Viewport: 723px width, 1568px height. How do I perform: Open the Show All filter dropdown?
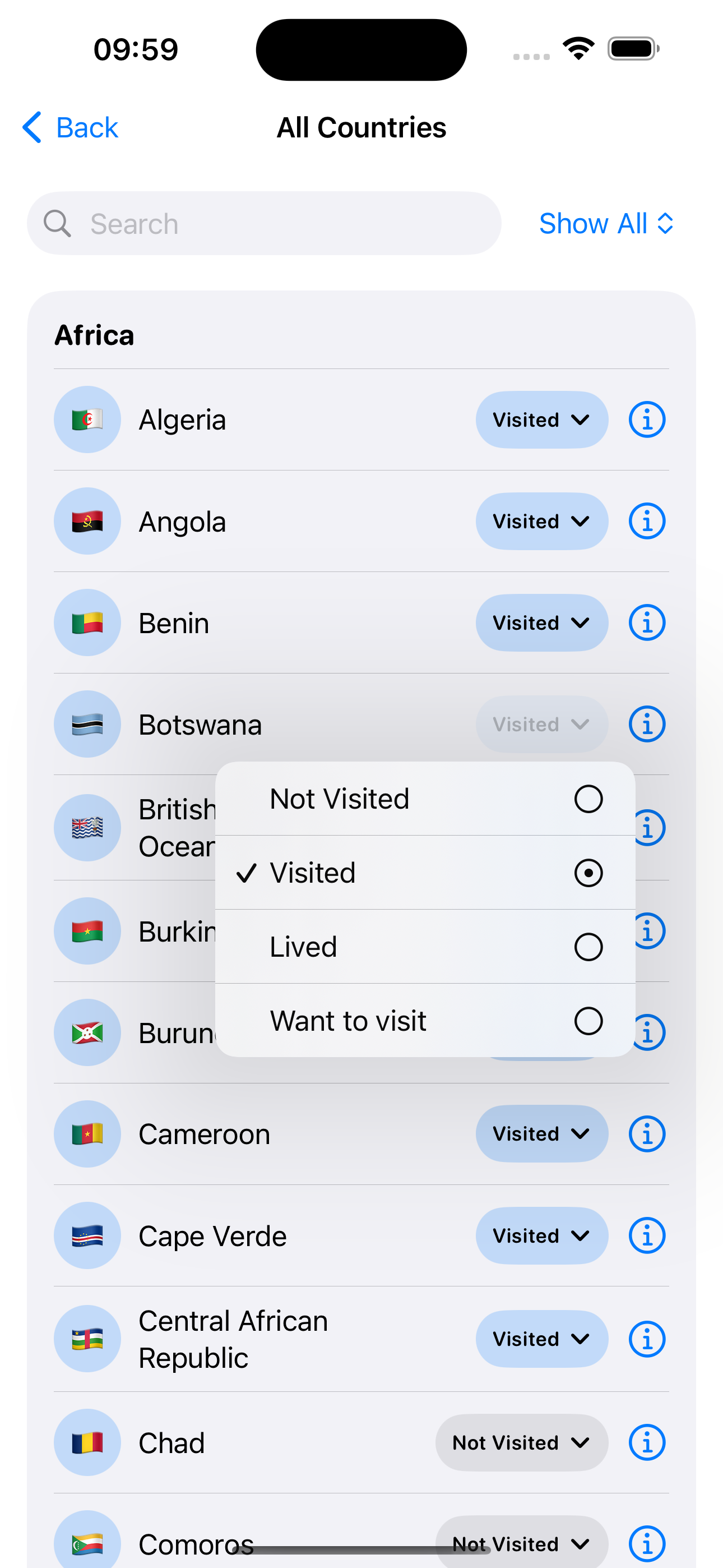click(x=605, y=223)
